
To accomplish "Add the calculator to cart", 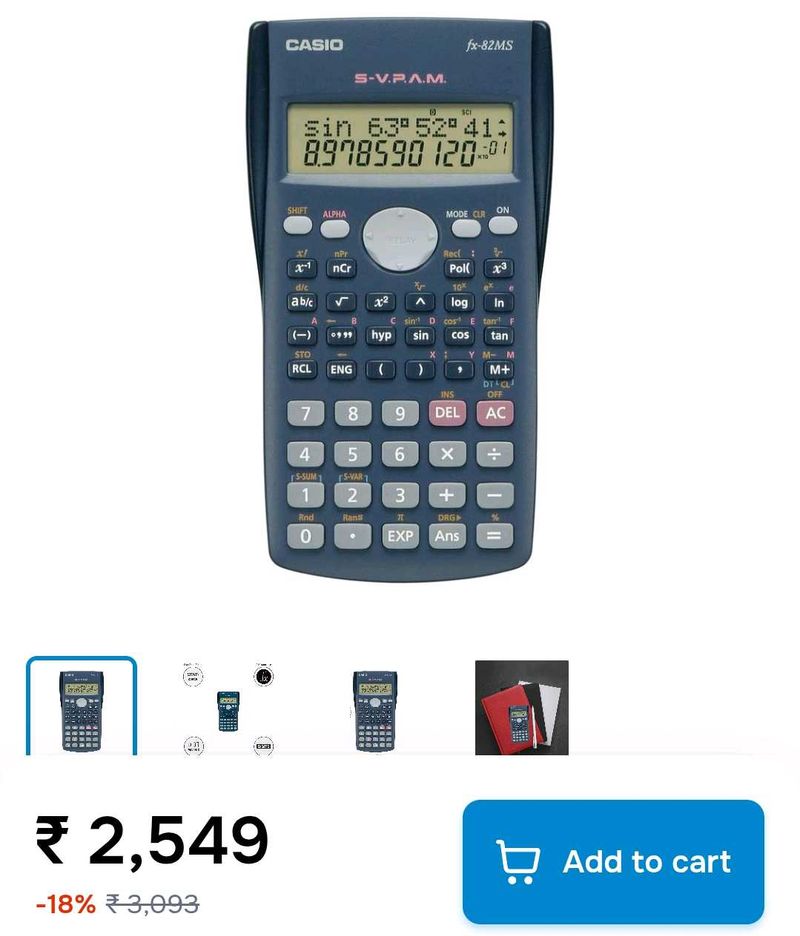I will click(613, 861).
